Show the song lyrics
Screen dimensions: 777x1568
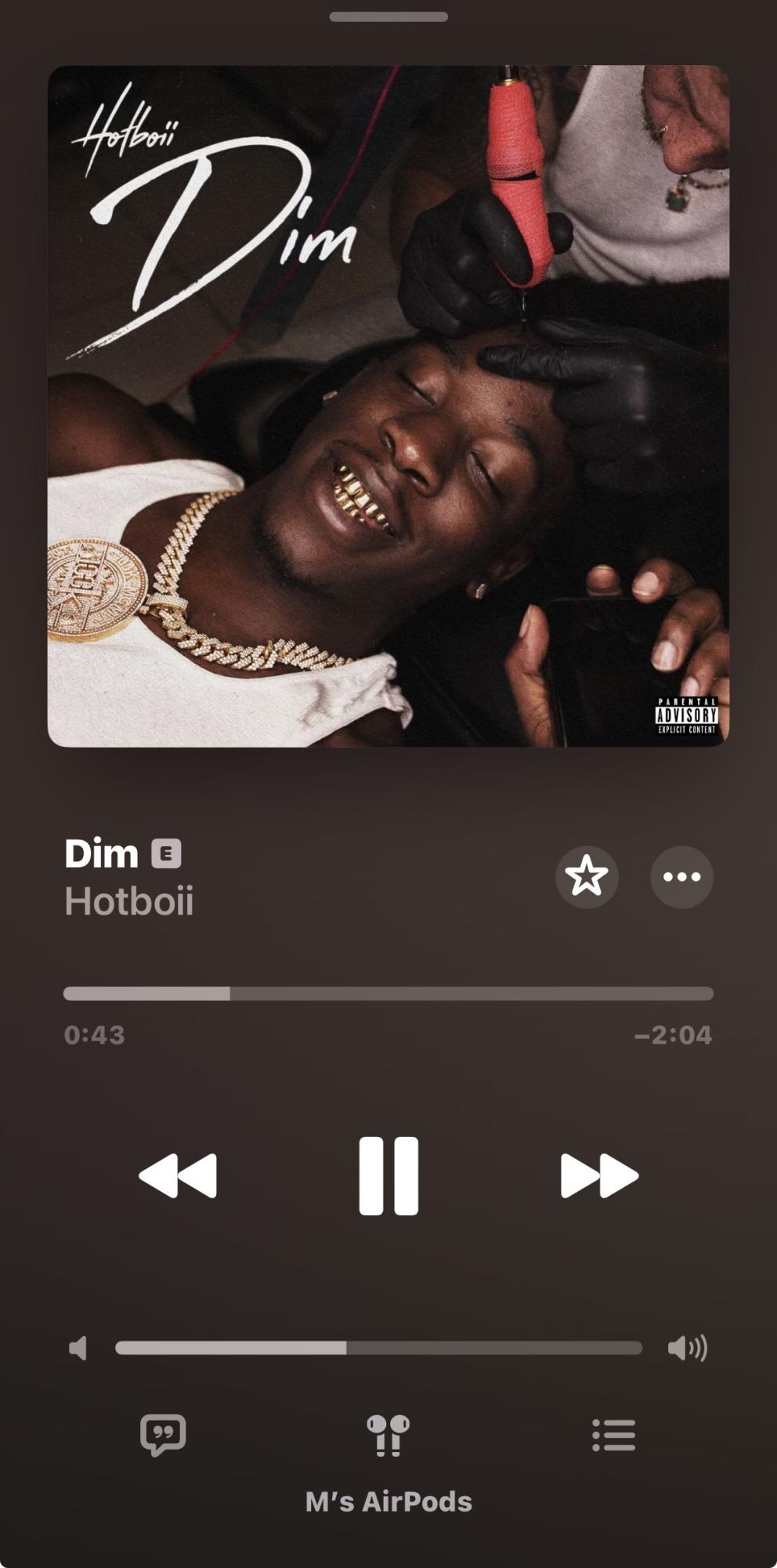point(163,1435)
